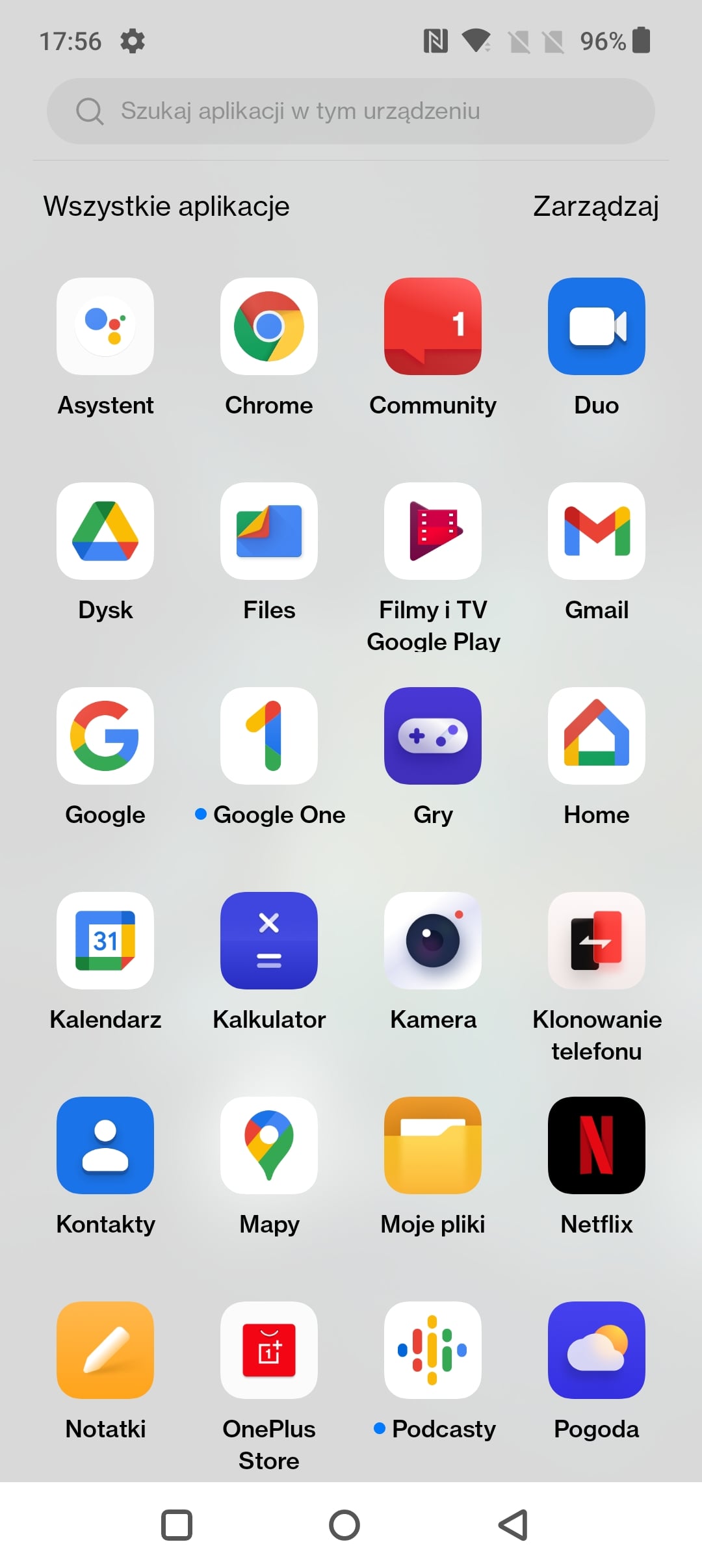Tap the app search field
Screen dimensions: 702x1568
click(351, 111)
